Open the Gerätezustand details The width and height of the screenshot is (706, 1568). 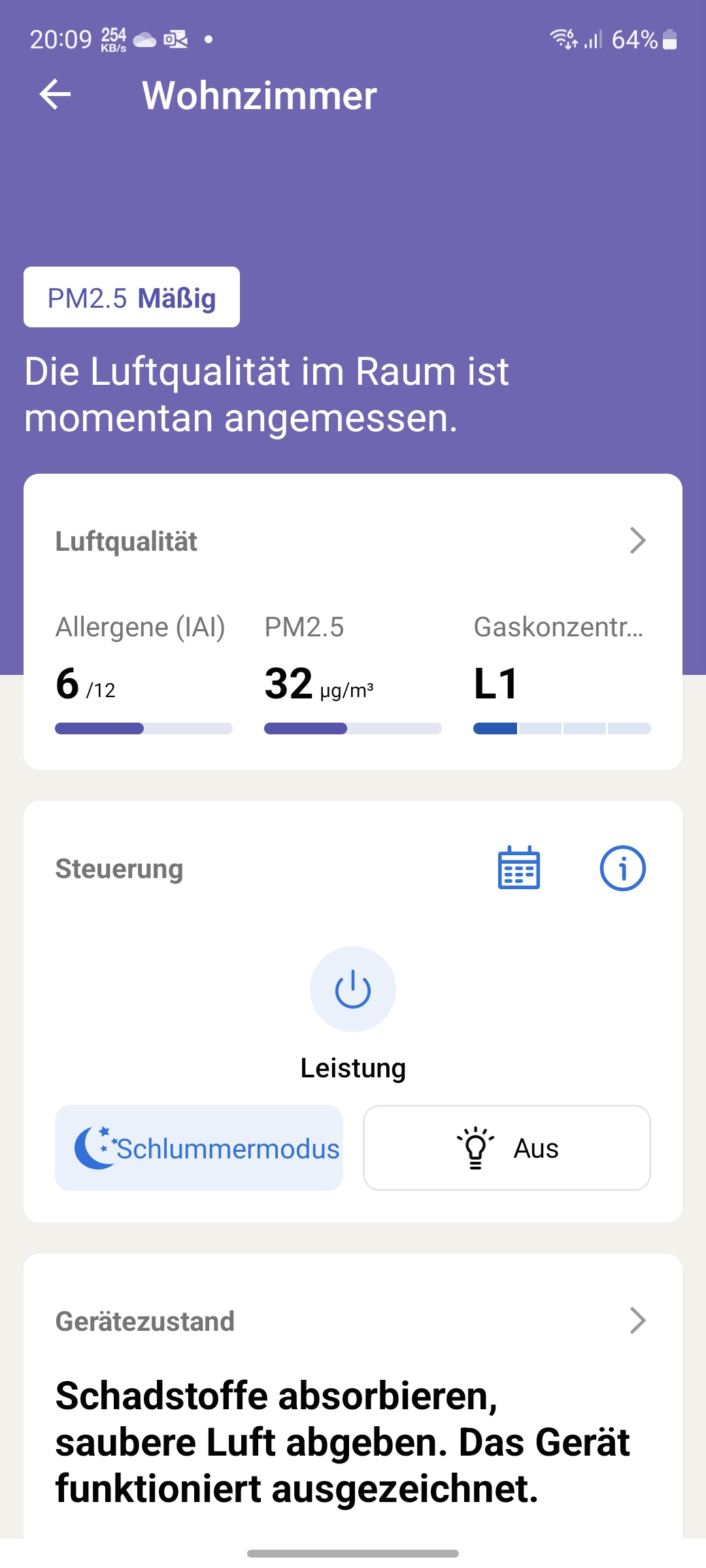click(637, 1320)
